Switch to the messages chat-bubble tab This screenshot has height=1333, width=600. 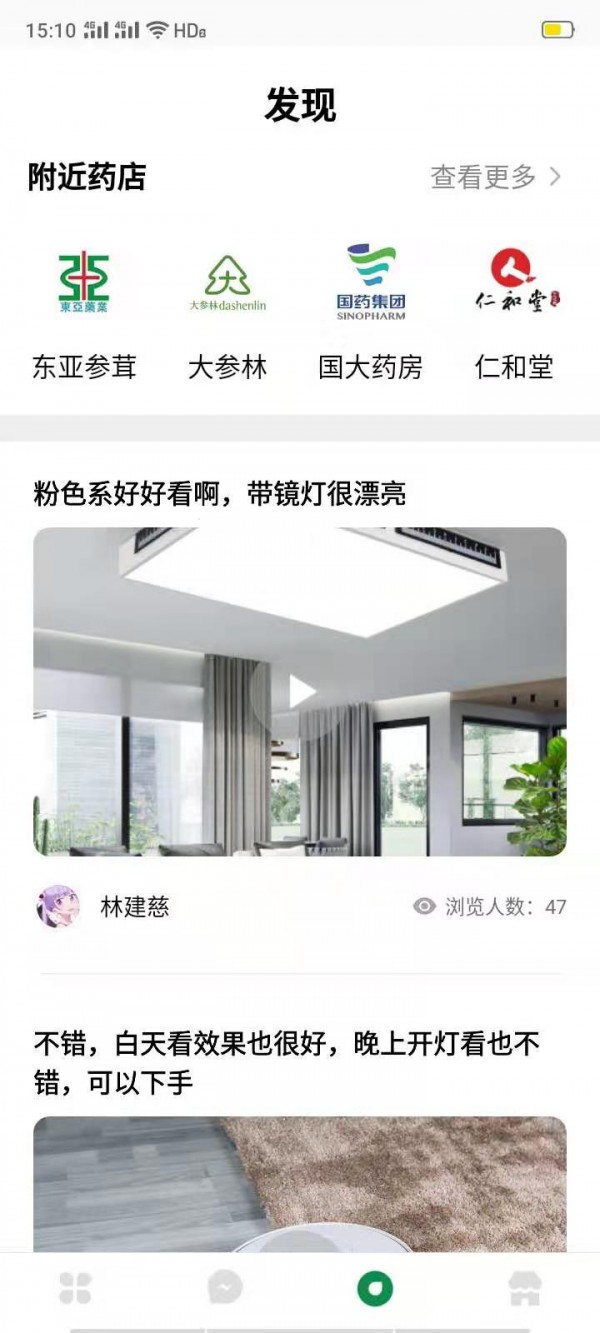click(225, 1287)
